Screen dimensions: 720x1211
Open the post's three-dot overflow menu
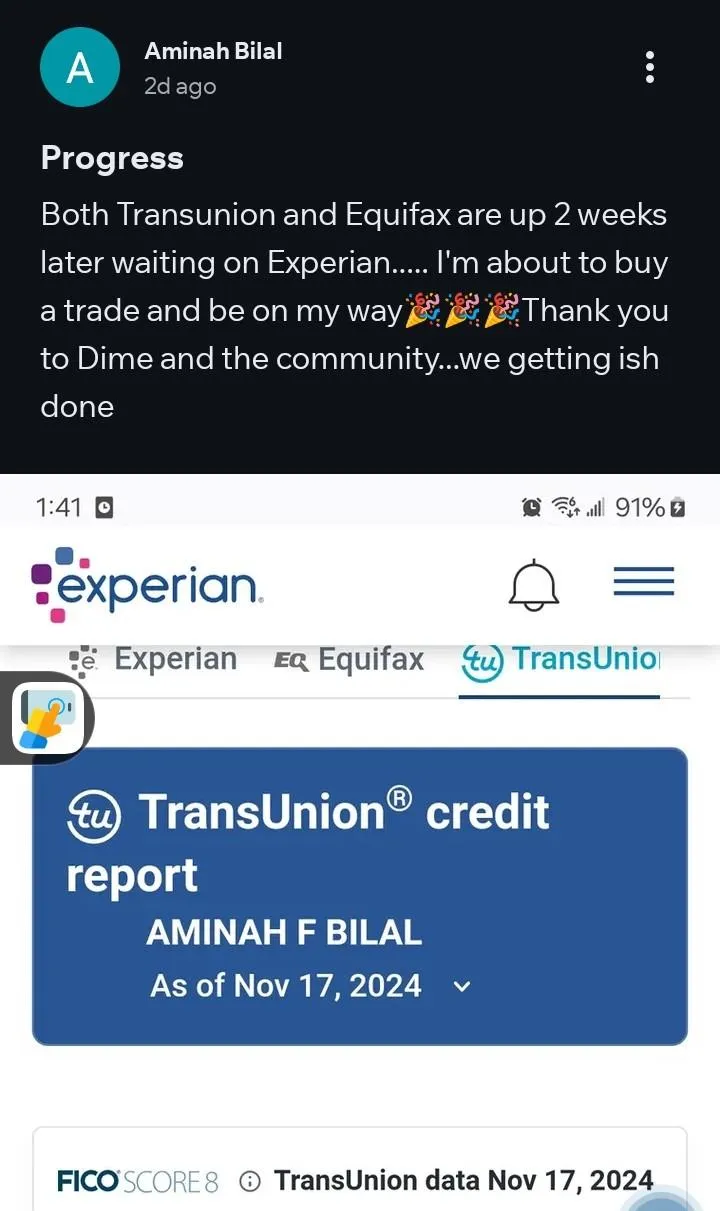pyautogui.click(x=650, y=67)
